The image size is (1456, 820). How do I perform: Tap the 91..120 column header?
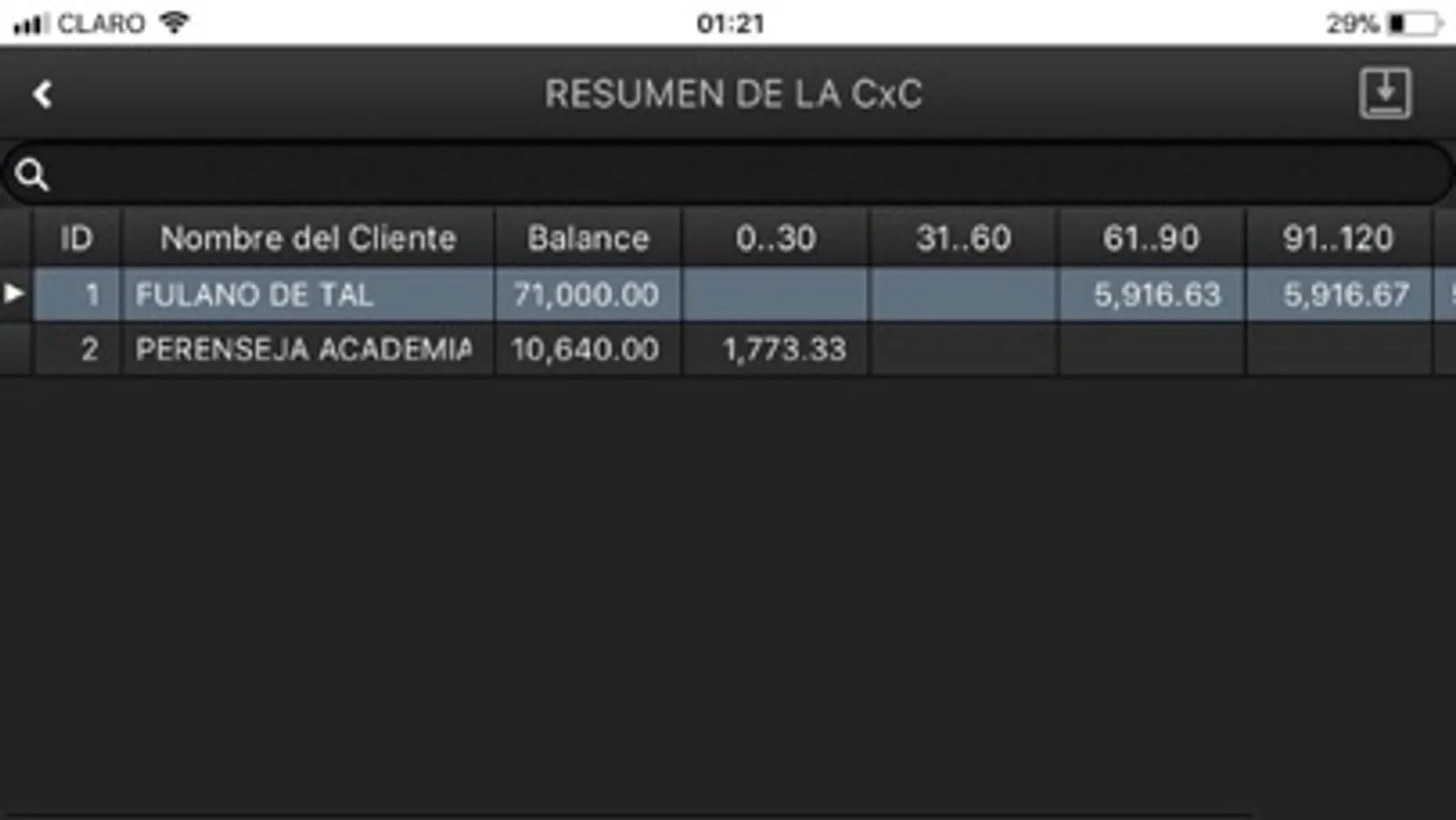point(1338,239)
